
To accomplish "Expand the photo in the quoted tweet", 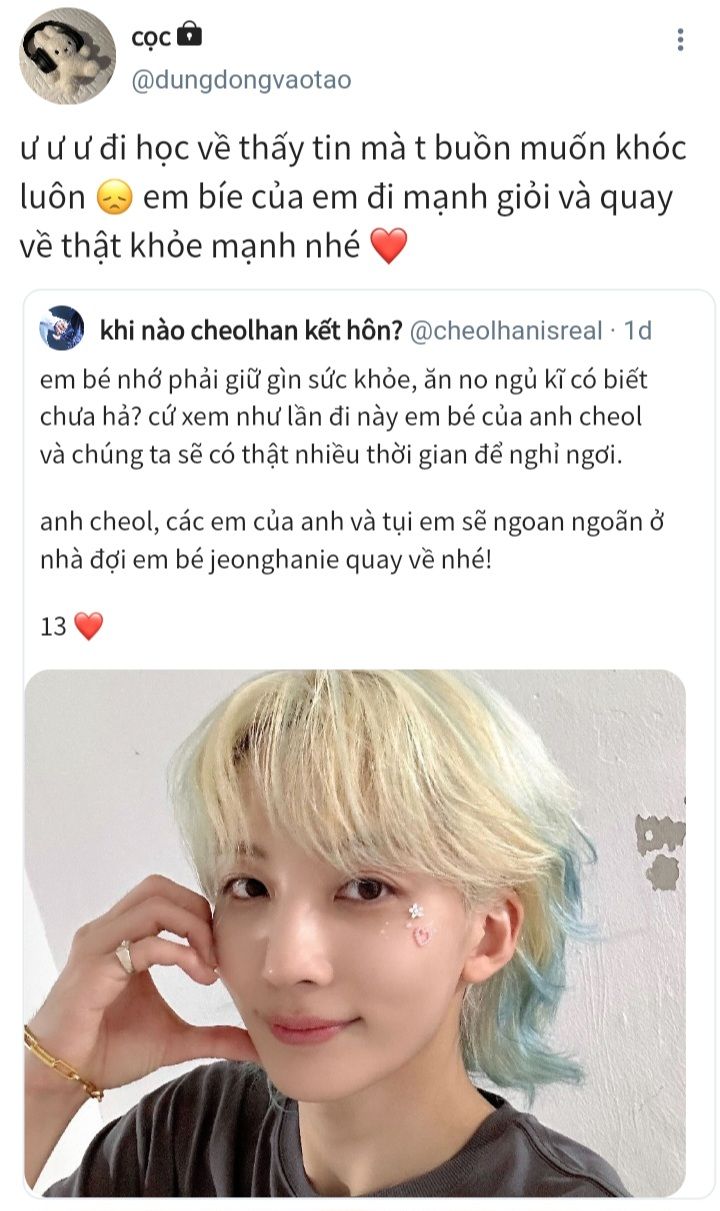I will pos(355,930).
